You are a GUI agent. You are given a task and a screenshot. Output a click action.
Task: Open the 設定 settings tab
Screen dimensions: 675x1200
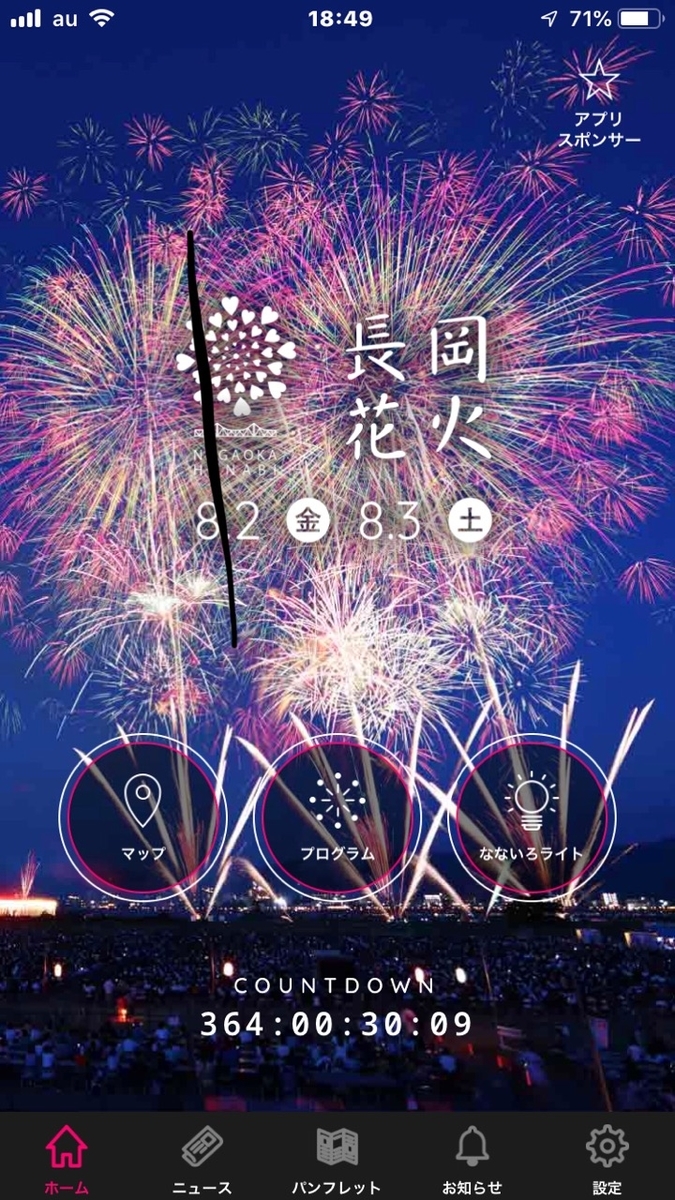607,1158
